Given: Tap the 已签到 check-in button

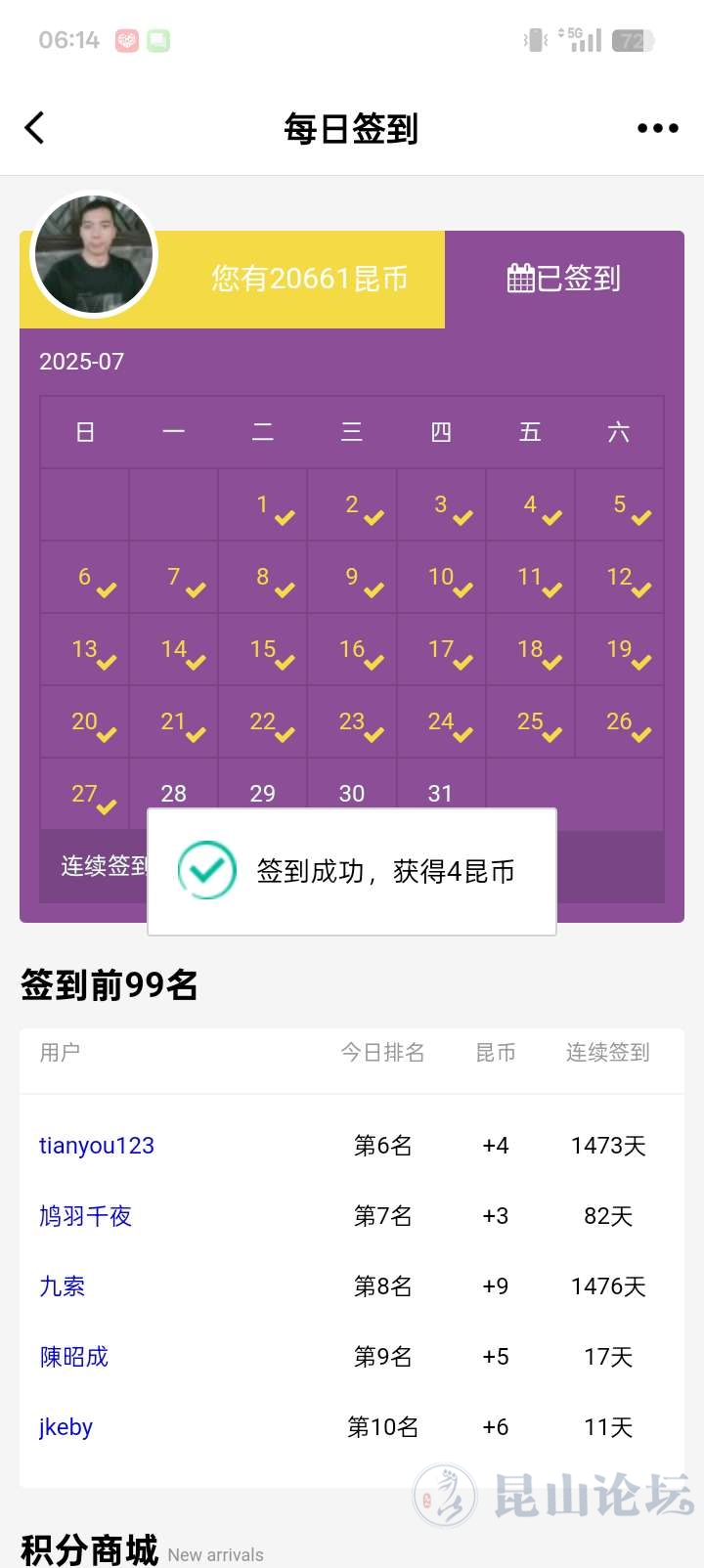Looking at the screenshot, I should click(564, 279).
